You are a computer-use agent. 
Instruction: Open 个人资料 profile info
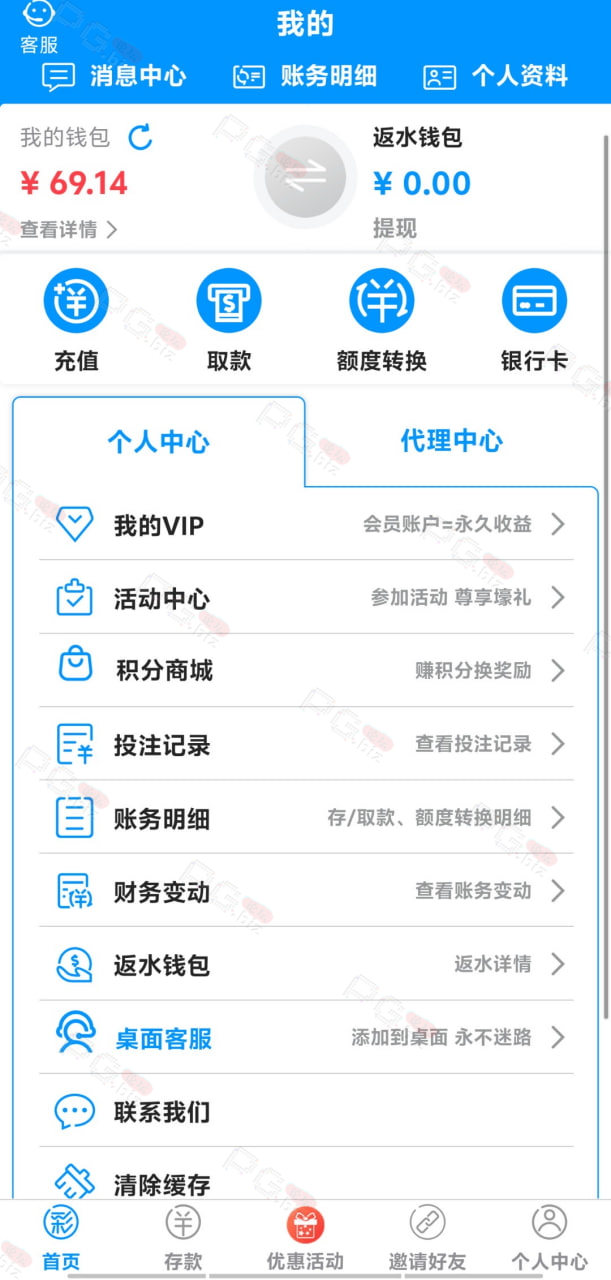(x=496, y=76)
